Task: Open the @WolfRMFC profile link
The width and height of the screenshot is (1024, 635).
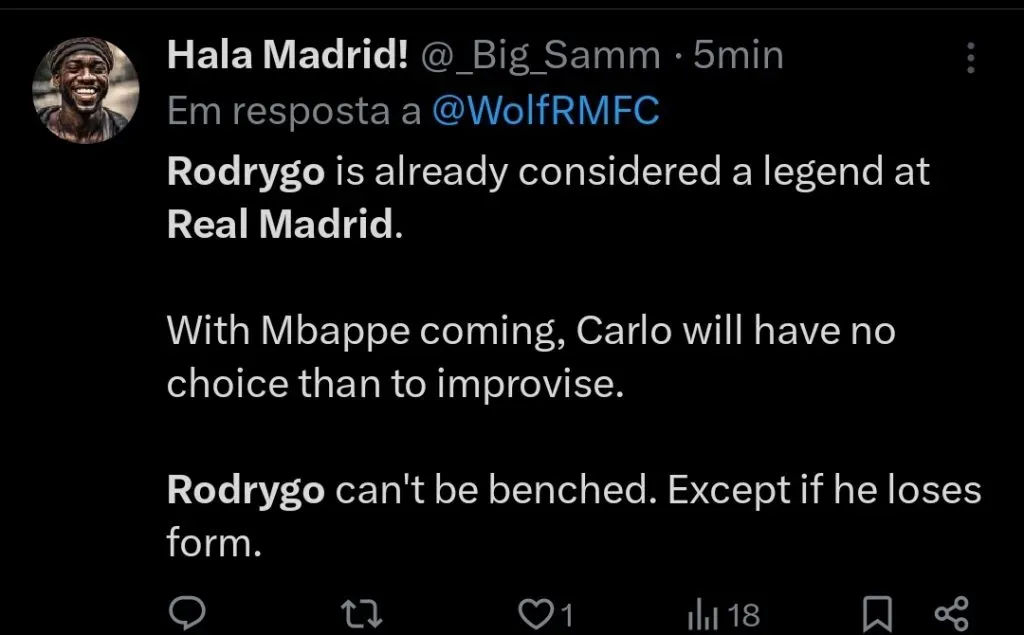Action: click(x=545, y=111)
